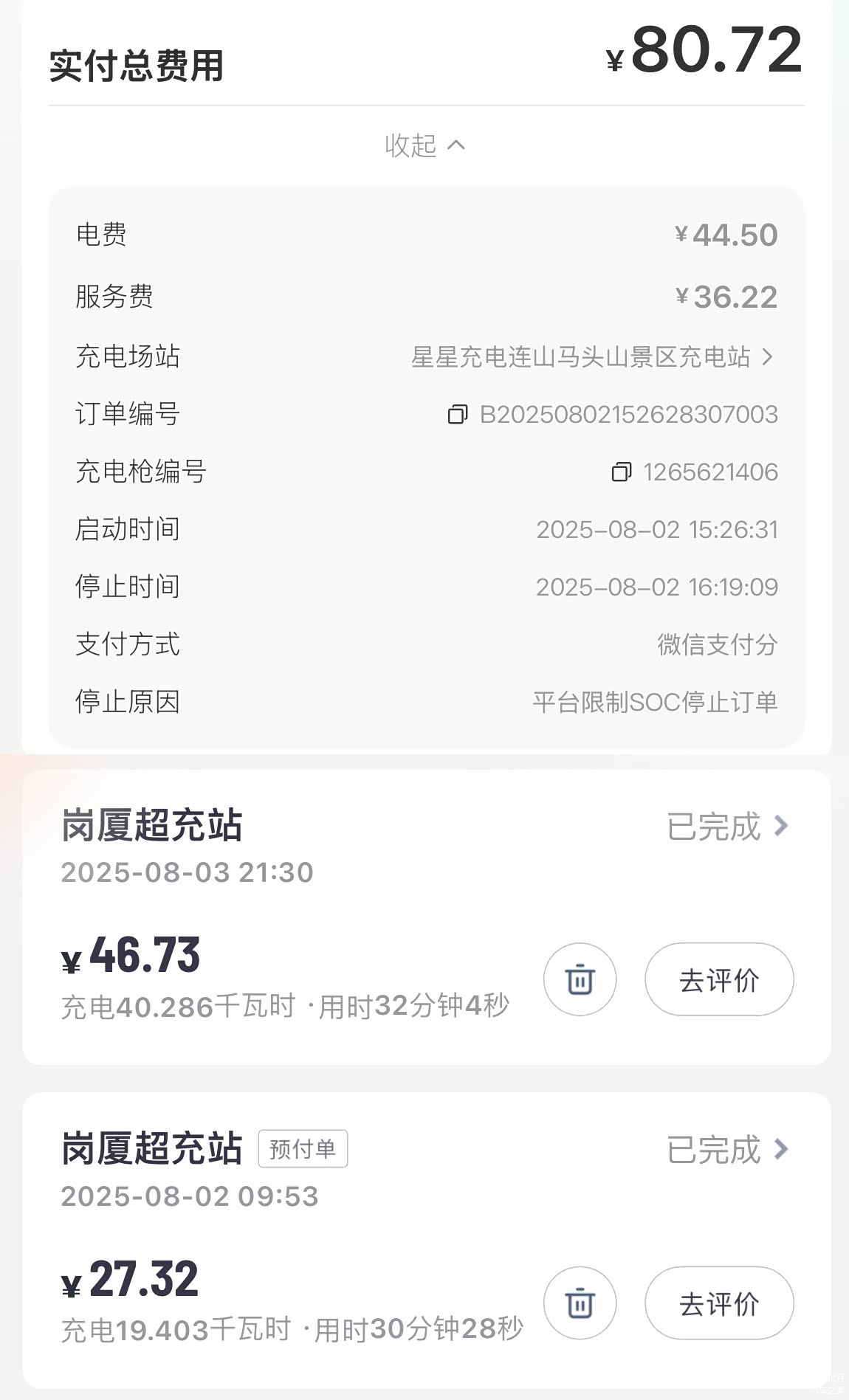Viewport: 849px width, 1400px height.
Task: Collapse the fee details with 收起
Action: click(424, 145)
